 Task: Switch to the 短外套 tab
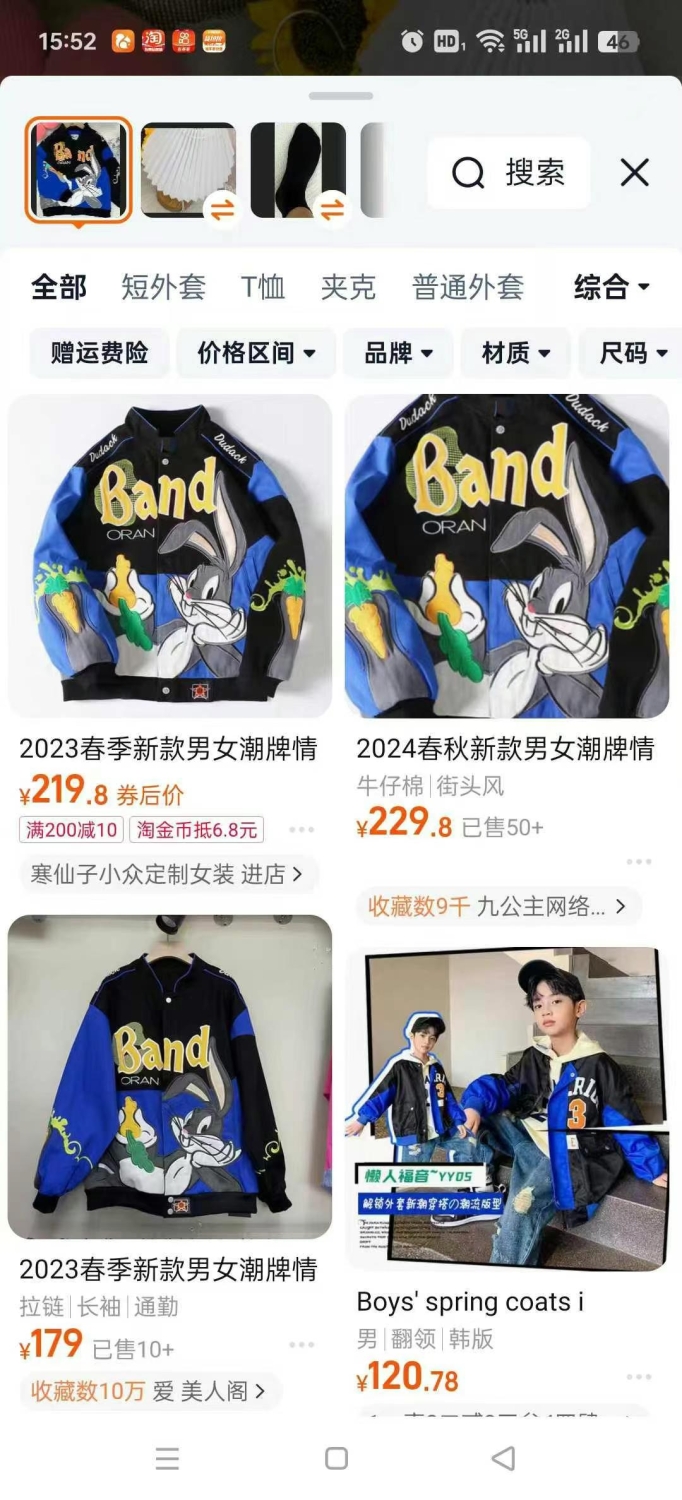(164, 288)
